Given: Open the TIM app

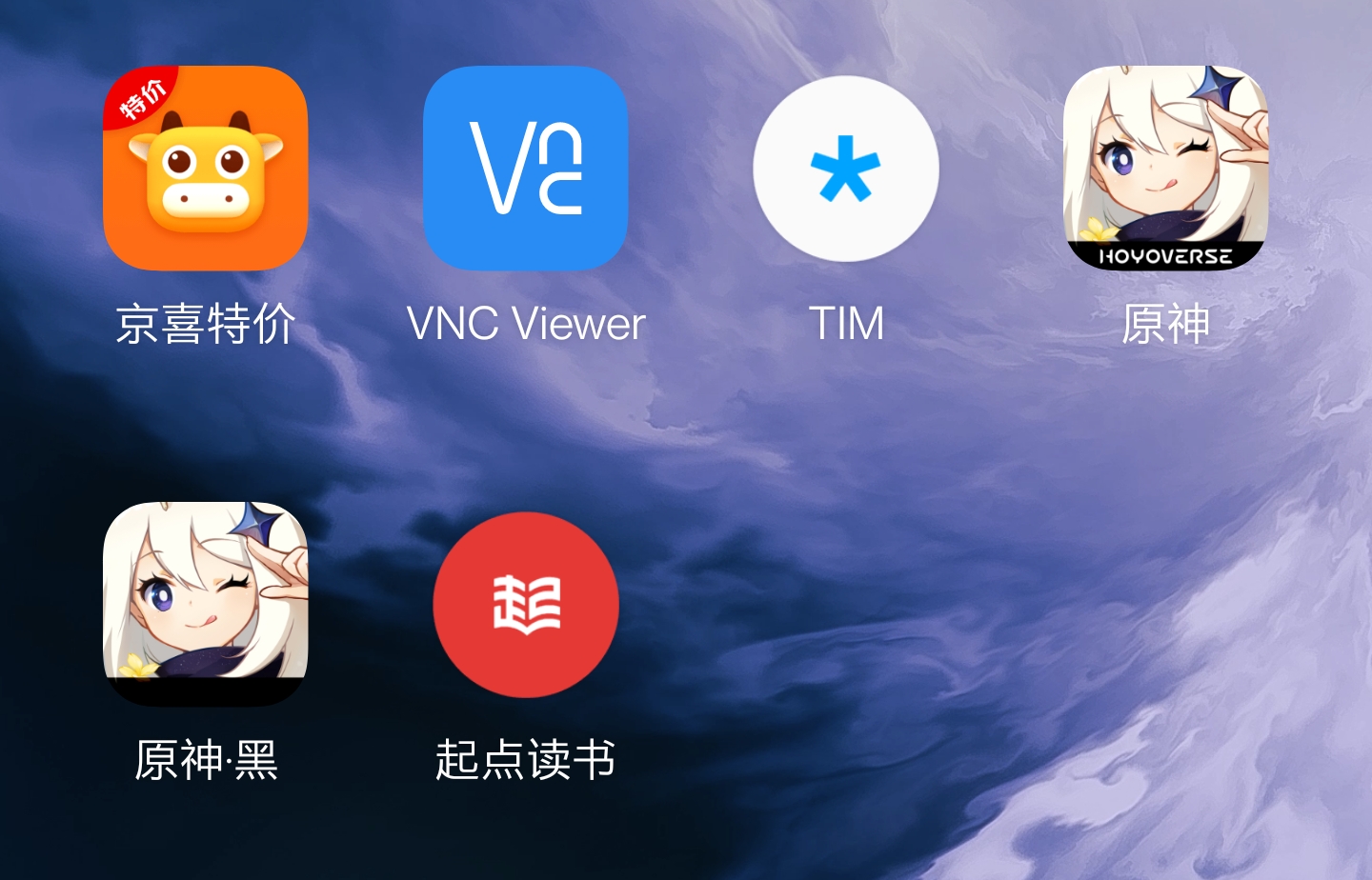Looking at the screenshot, I should tap(845, 169).
